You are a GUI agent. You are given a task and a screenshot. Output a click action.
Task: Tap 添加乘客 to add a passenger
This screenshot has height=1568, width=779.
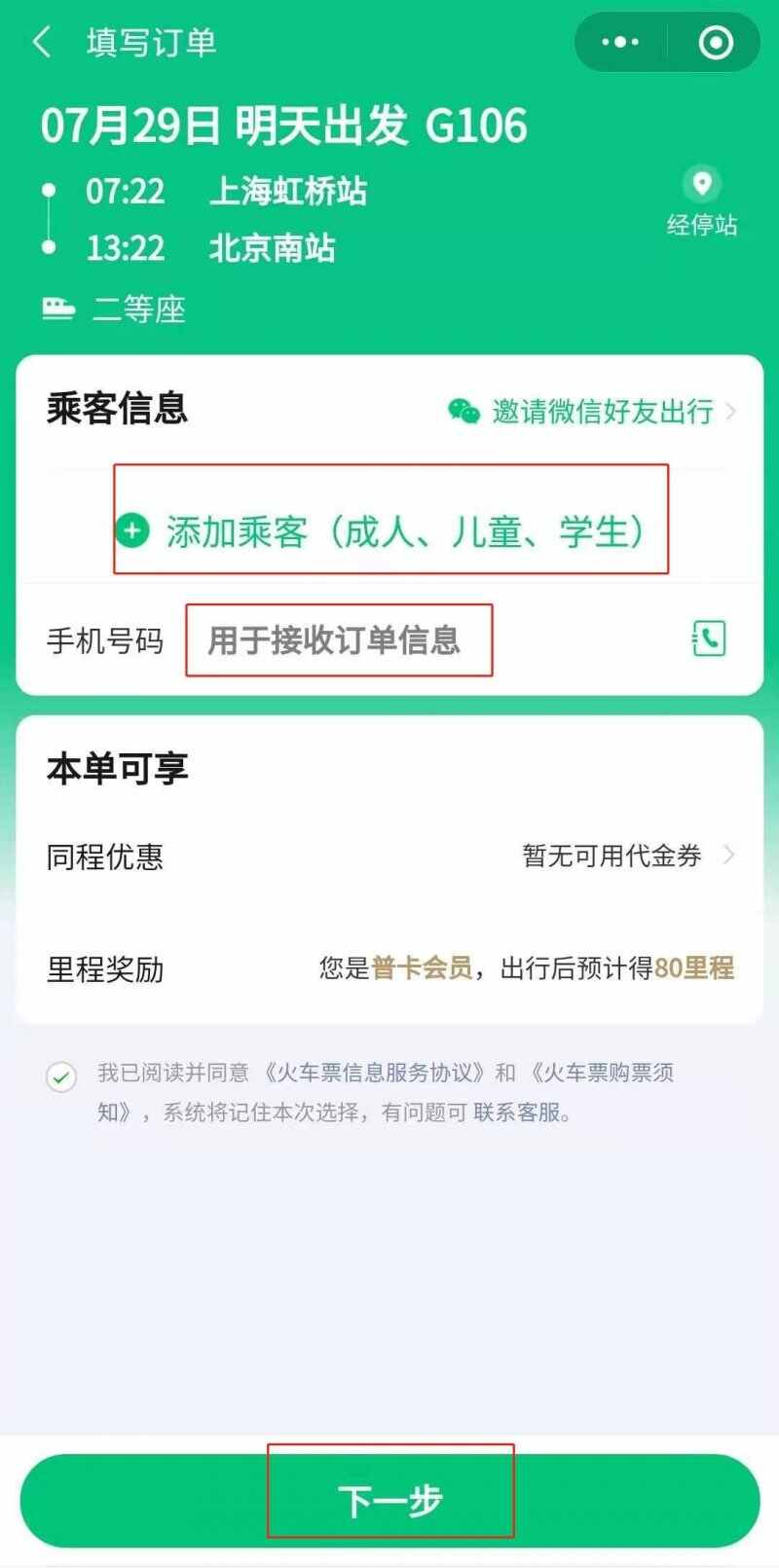click(x=389, y=531)
